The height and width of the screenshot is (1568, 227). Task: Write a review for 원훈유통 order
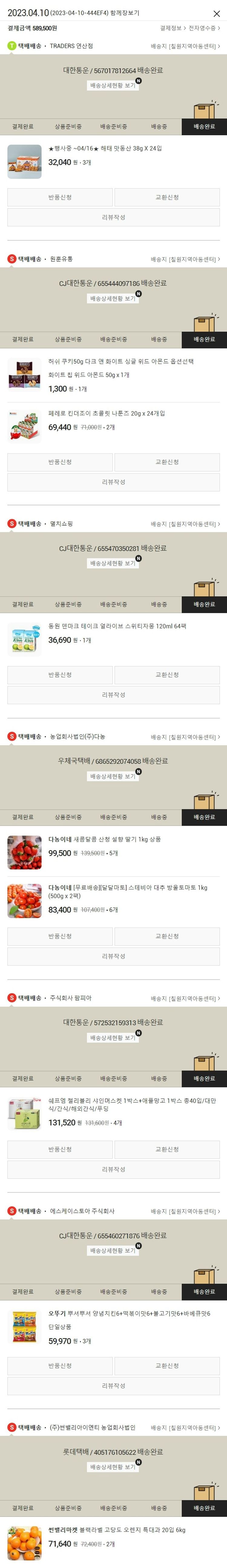coord(113,482)
